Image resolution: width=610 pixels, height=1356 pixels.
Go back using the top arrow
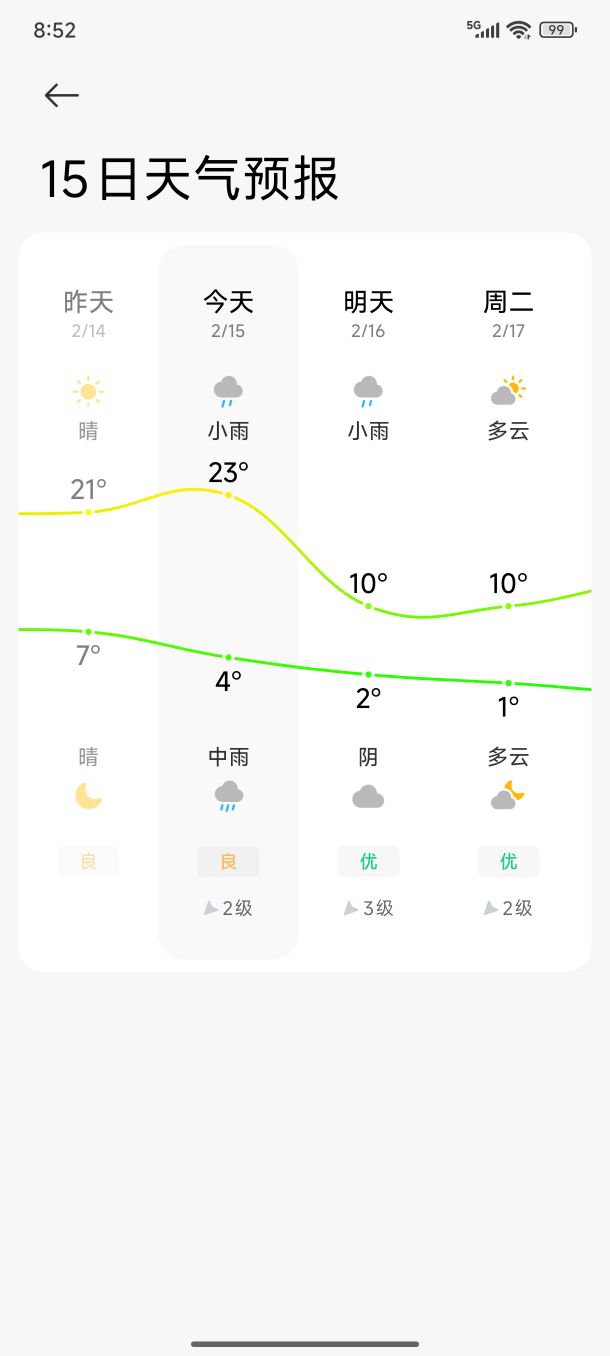point(61,95)
